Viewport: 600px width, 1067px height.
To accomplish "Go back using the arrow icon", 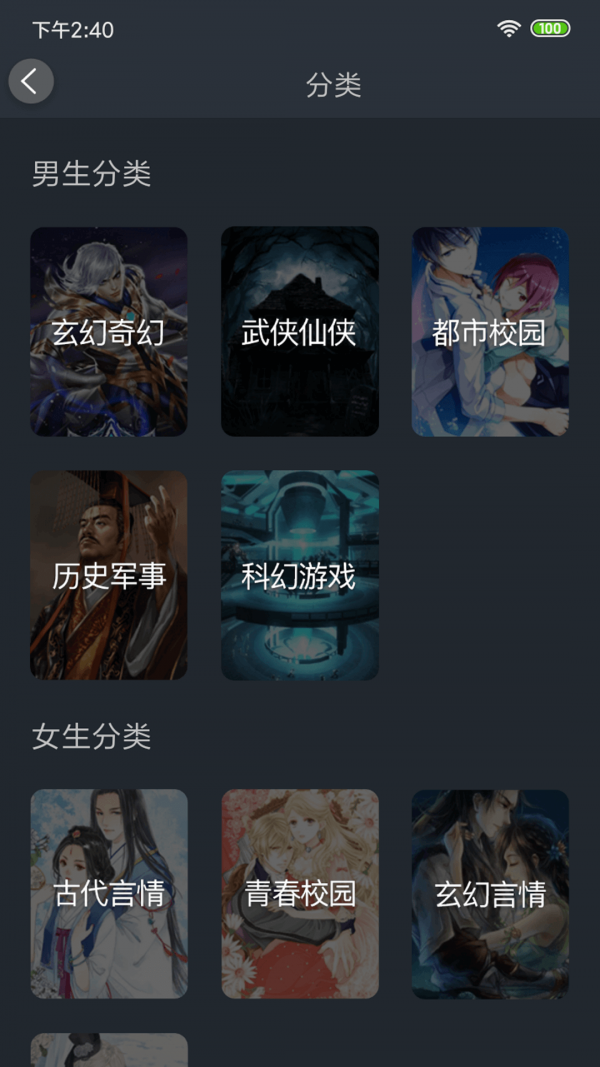I will point(31,81).
